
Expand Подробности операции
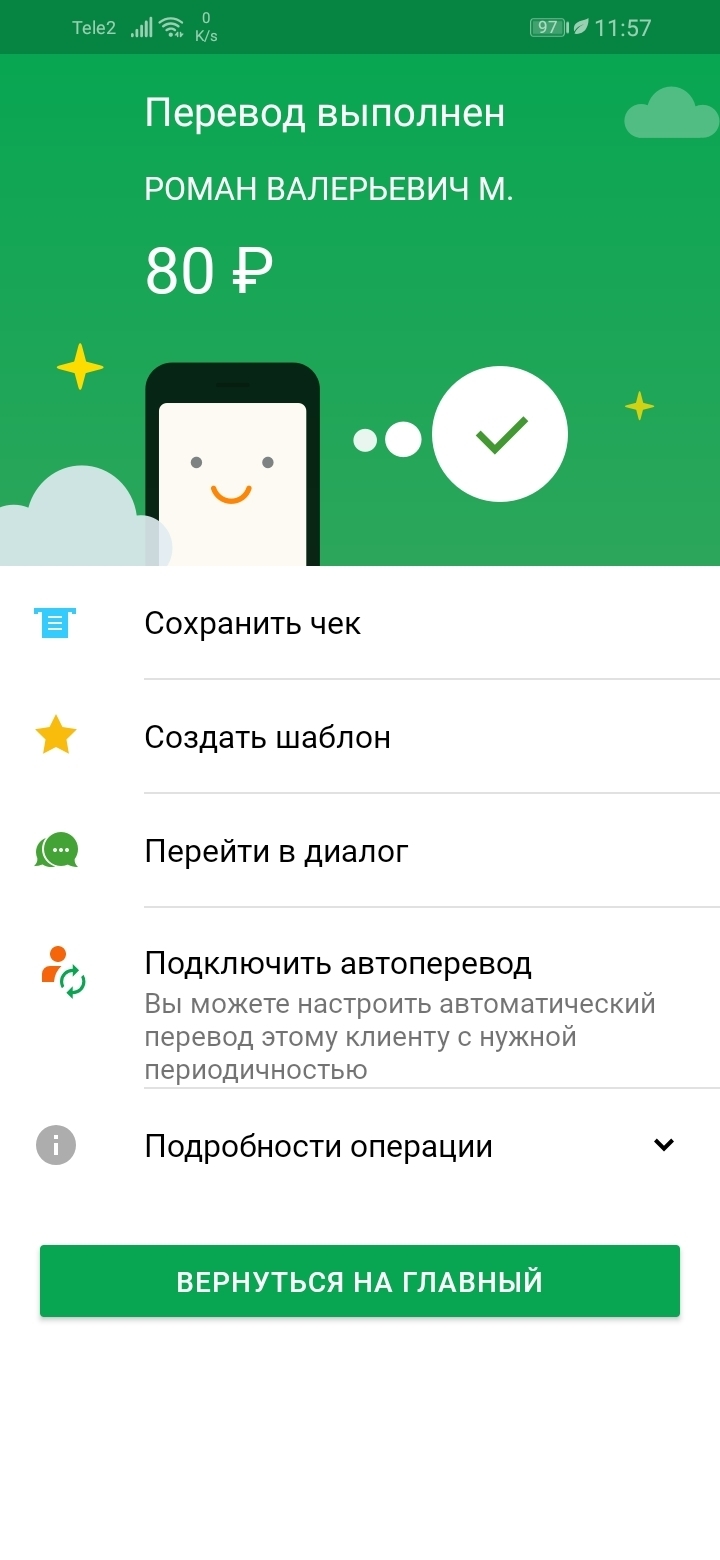(360, 1145)
